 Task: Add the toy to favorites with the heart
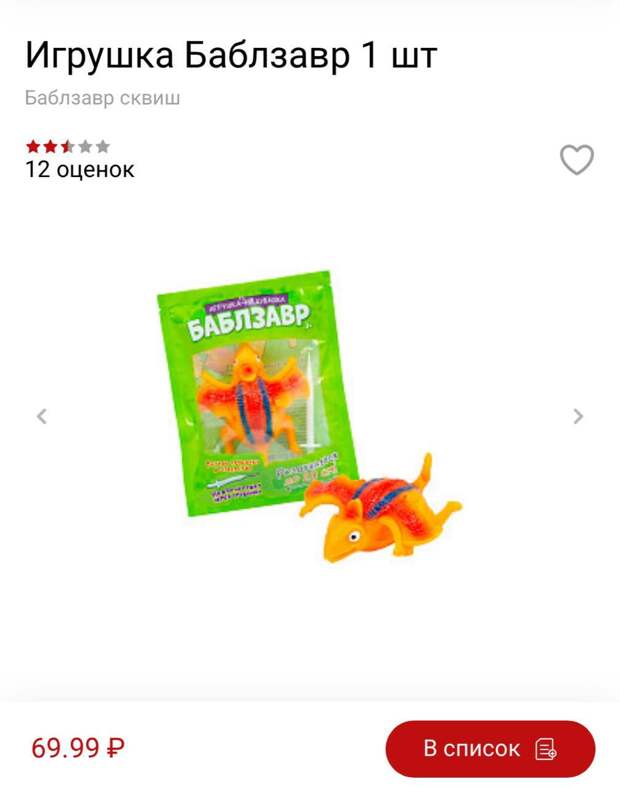576,160
